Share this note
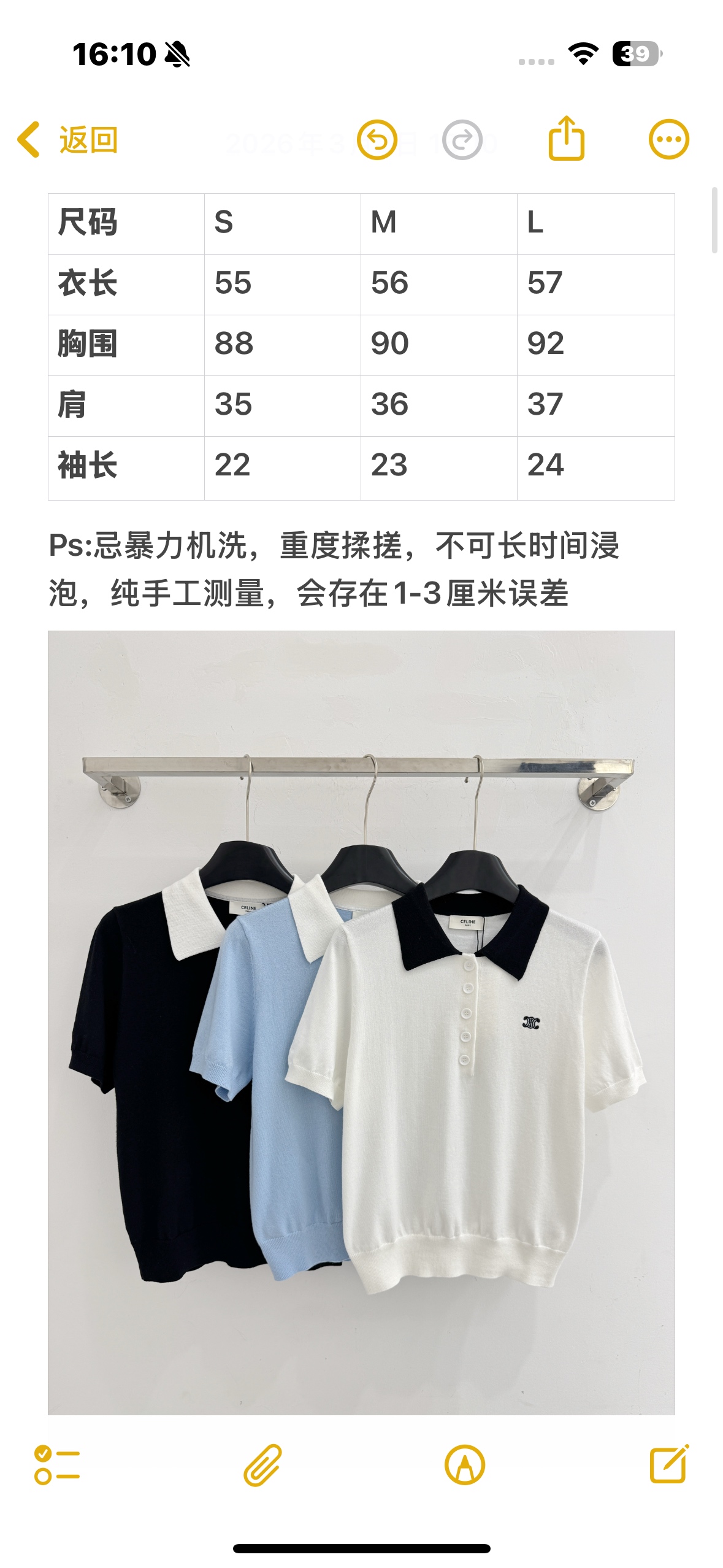This screenshot has width=723, height=1568. pyautogui.click(x=566, y=139)
